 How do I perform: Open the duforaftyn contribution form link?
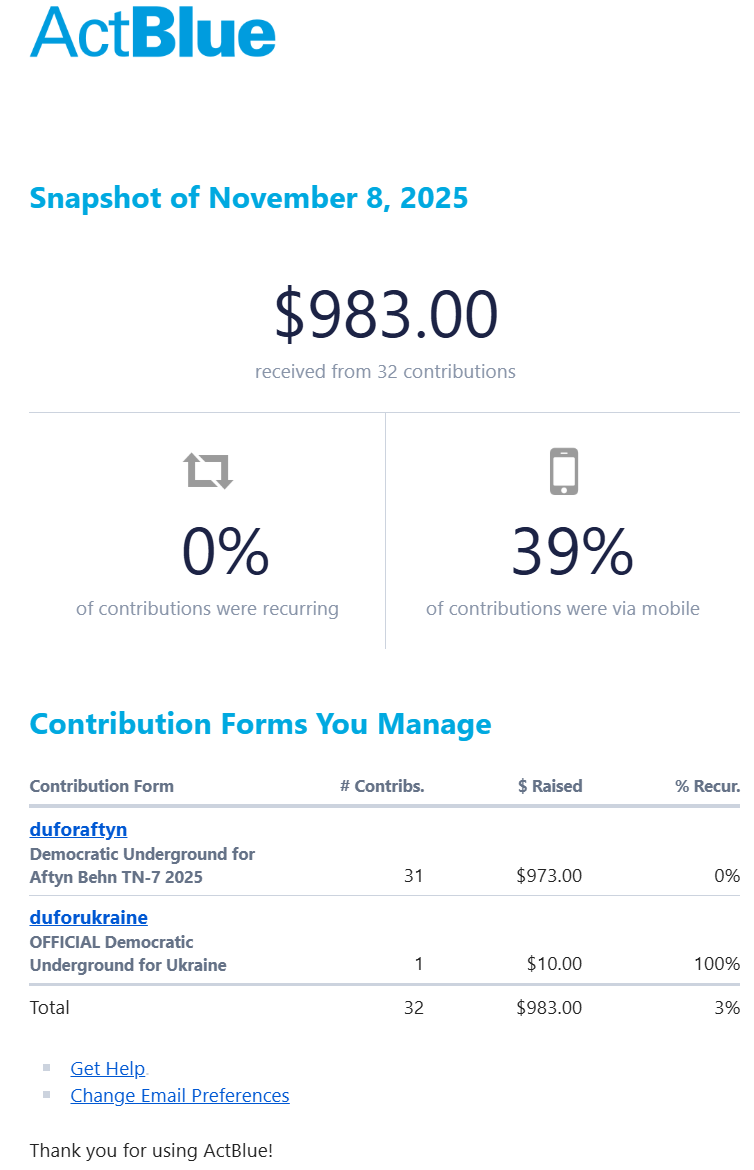pos(78,829)
